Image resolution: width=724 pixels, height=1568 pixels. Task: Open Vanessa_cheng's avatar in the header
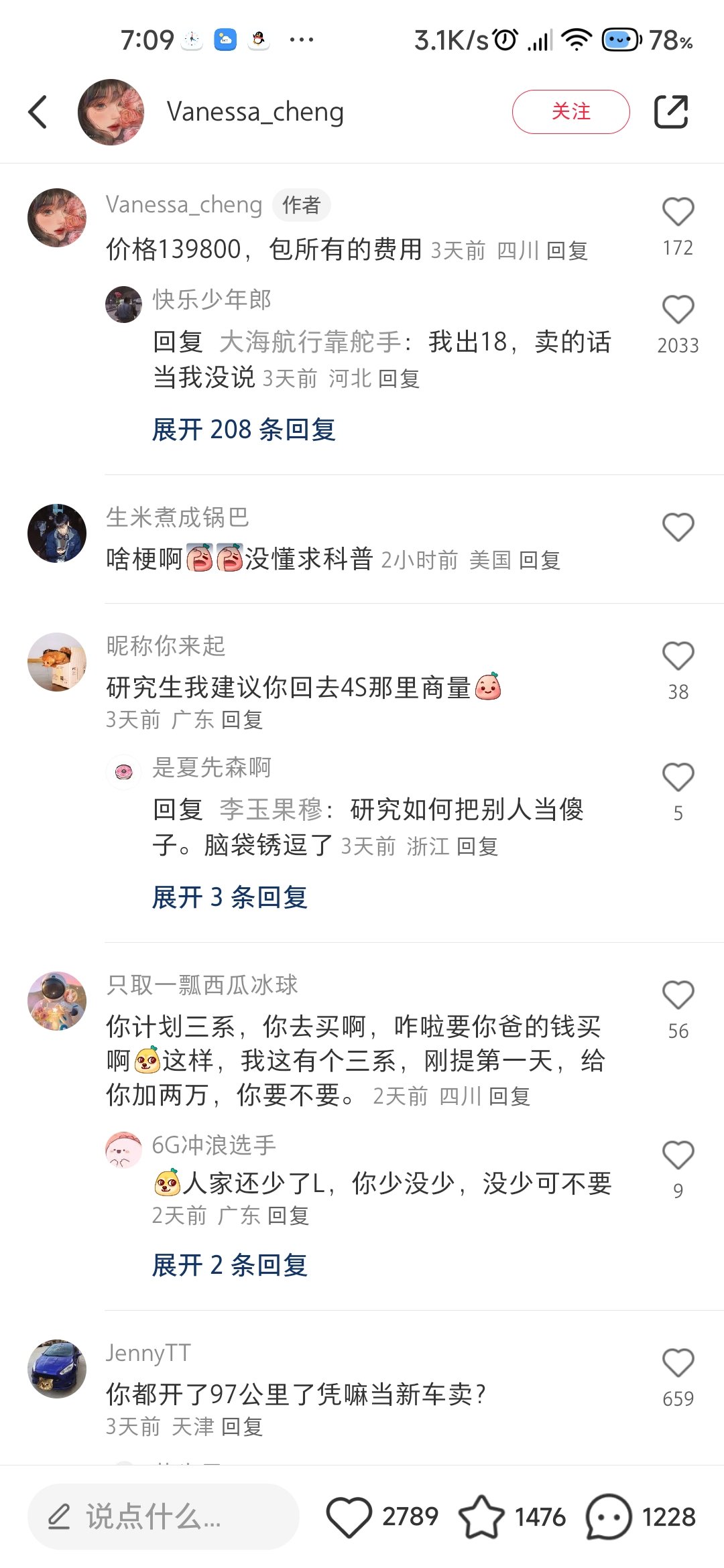coord(111,112)
